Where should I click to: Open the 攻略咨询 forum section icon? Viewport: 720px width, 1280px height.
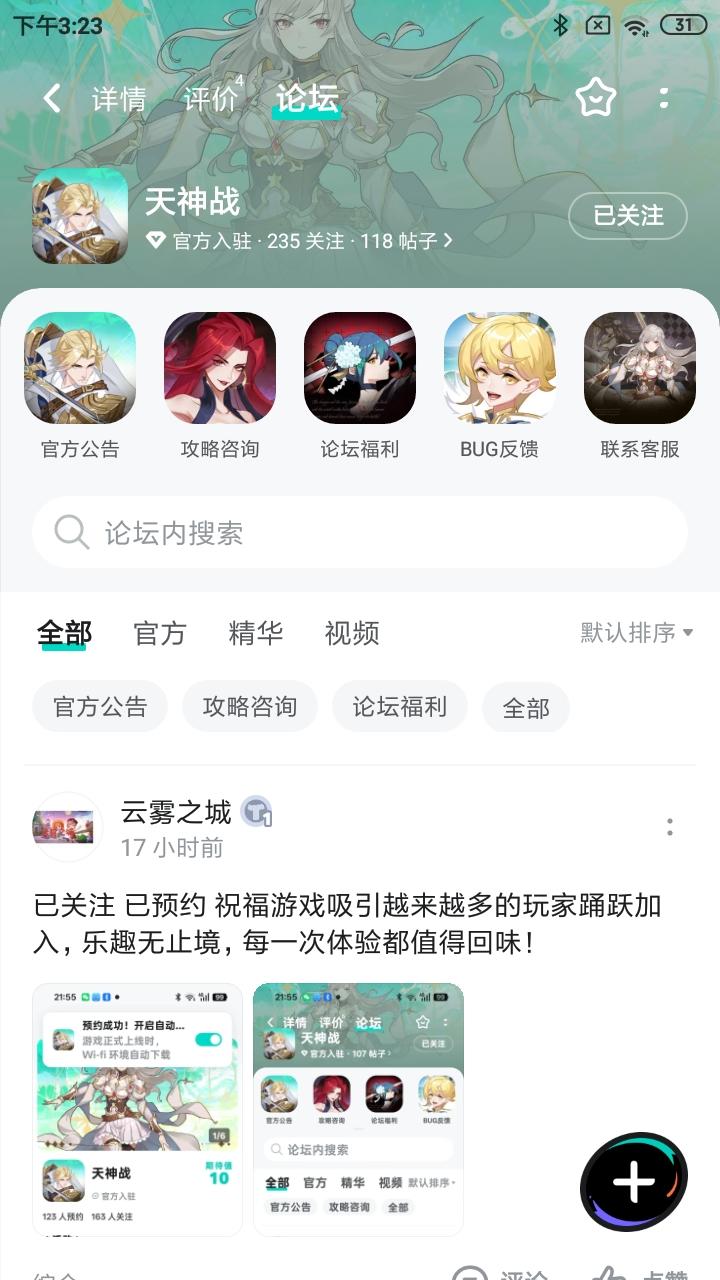[x=219, y=367]
